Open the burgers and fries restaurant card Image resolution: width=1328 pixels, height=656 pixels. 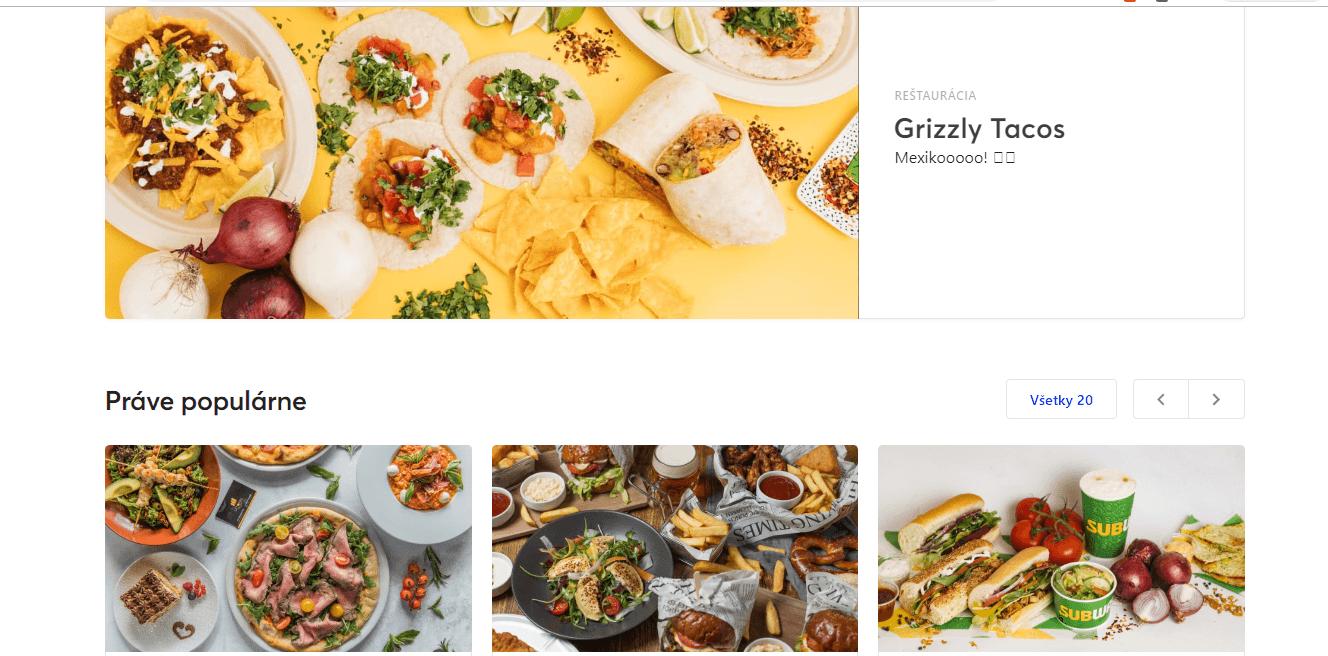click(674, 548)
